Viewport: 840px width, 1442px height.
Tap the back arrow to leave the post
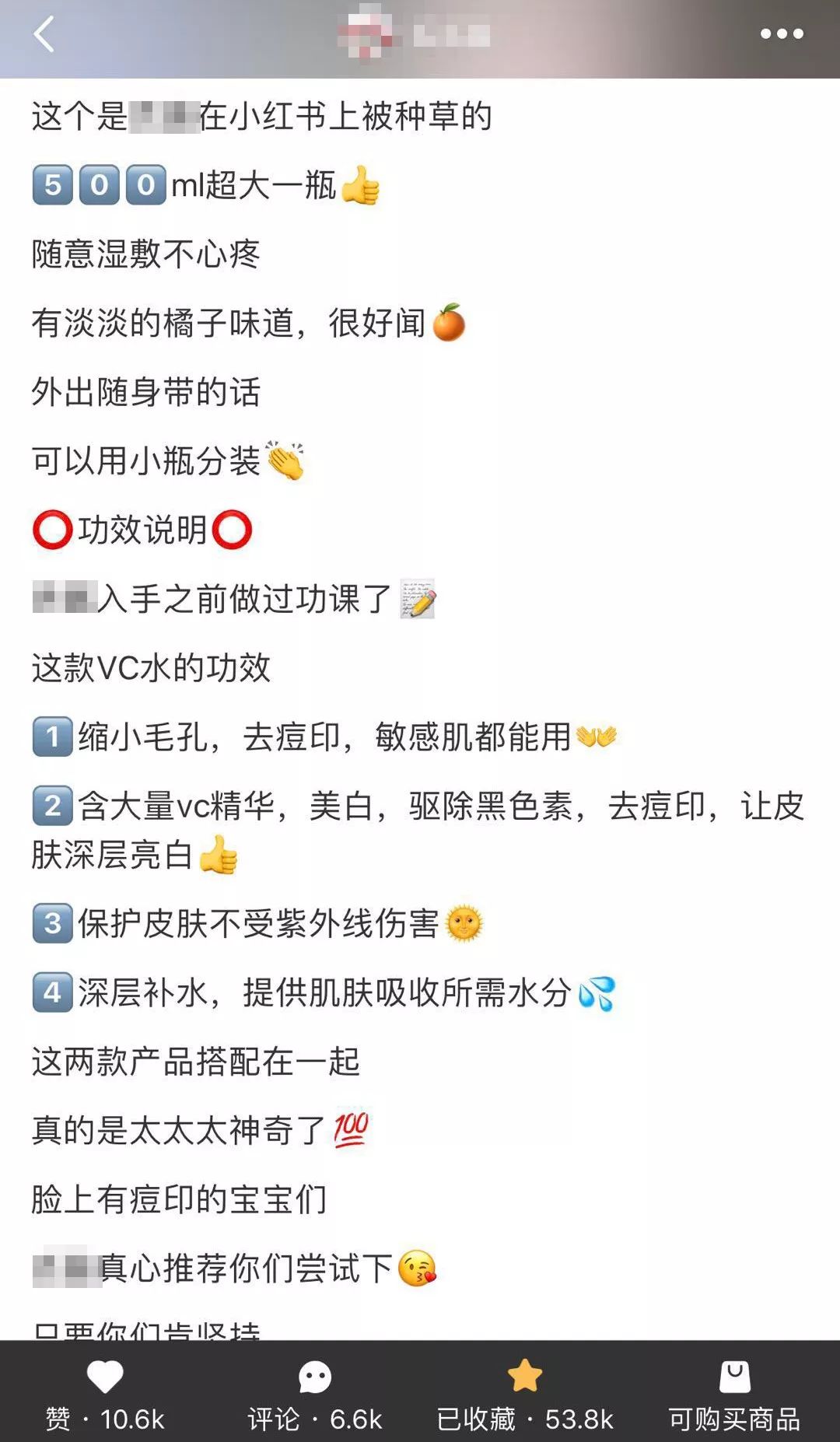pos(43,35)
